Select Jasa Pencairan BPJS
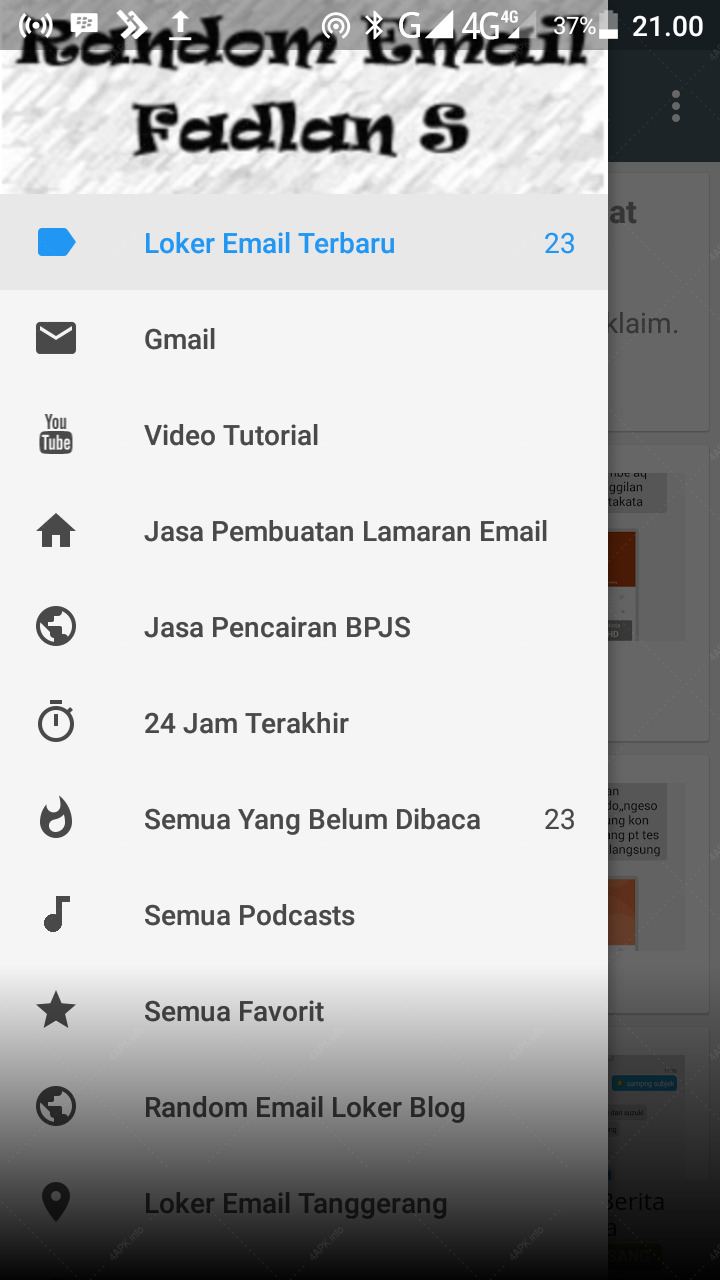This screenshot has height=1280, width=720. click(x=304, y=627)
